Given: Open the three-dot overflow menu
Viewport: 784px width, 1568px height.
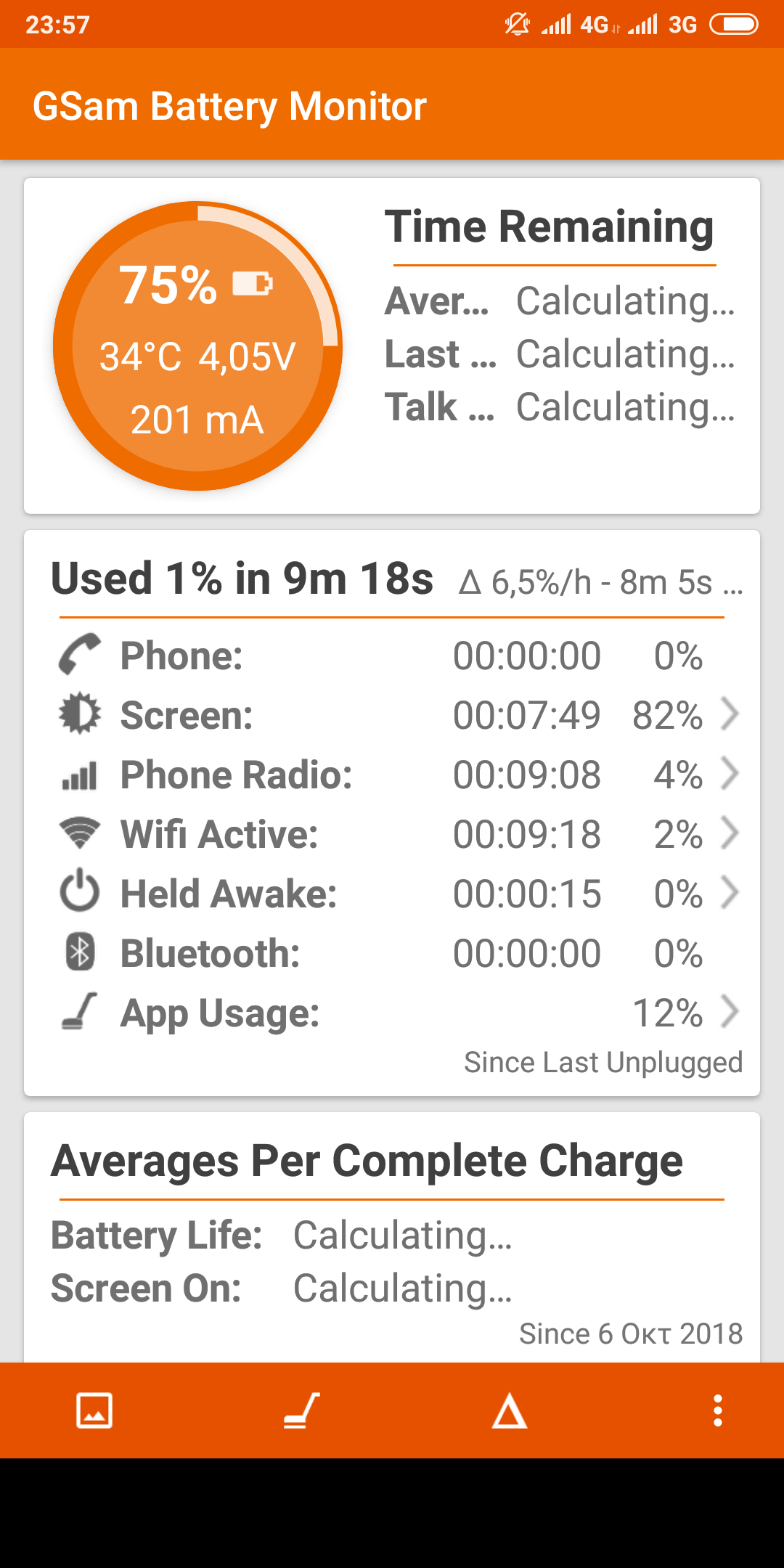Looking at the screenshot, I should [x=717, y=1410].
